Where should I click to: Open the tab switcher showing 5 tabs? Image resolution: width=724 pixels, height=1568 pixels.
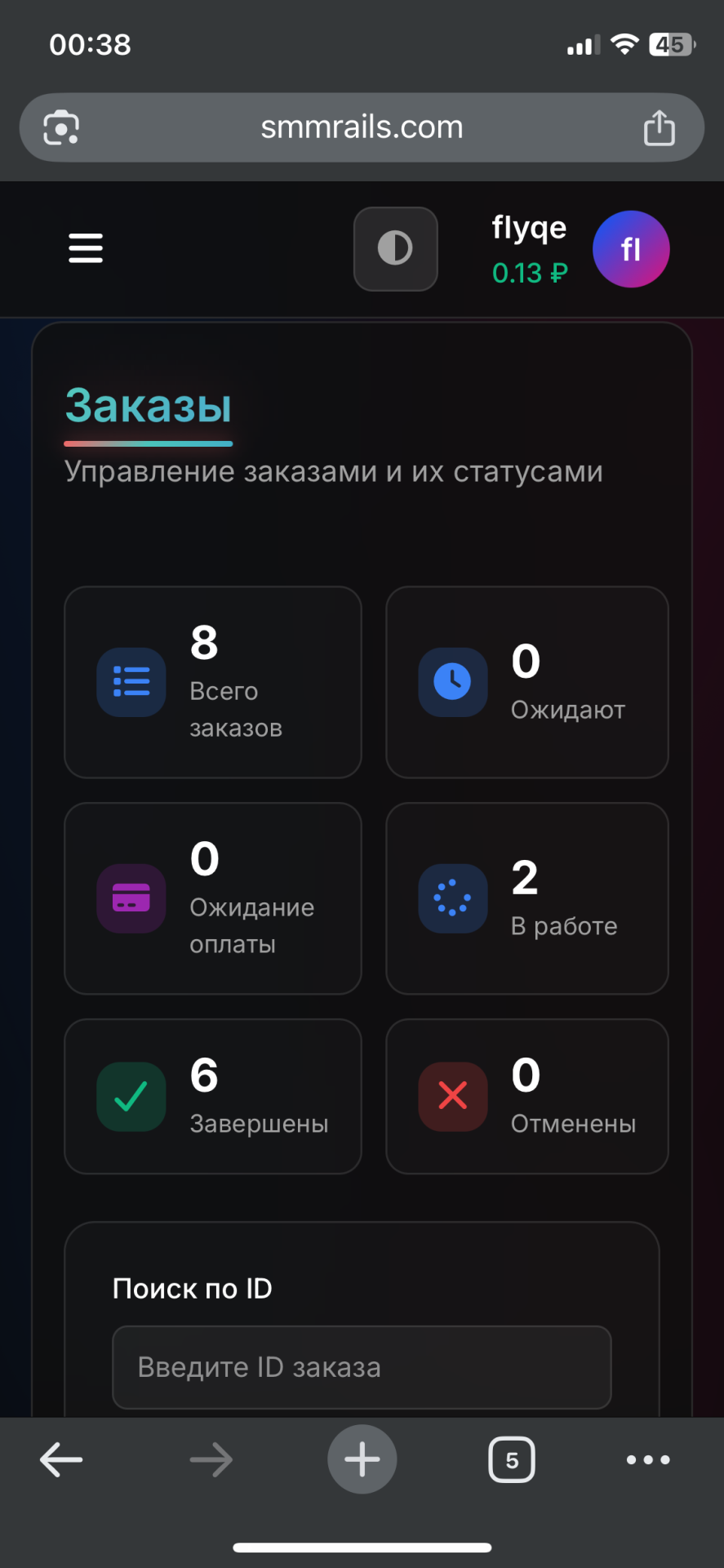[x=512, y=1459]
